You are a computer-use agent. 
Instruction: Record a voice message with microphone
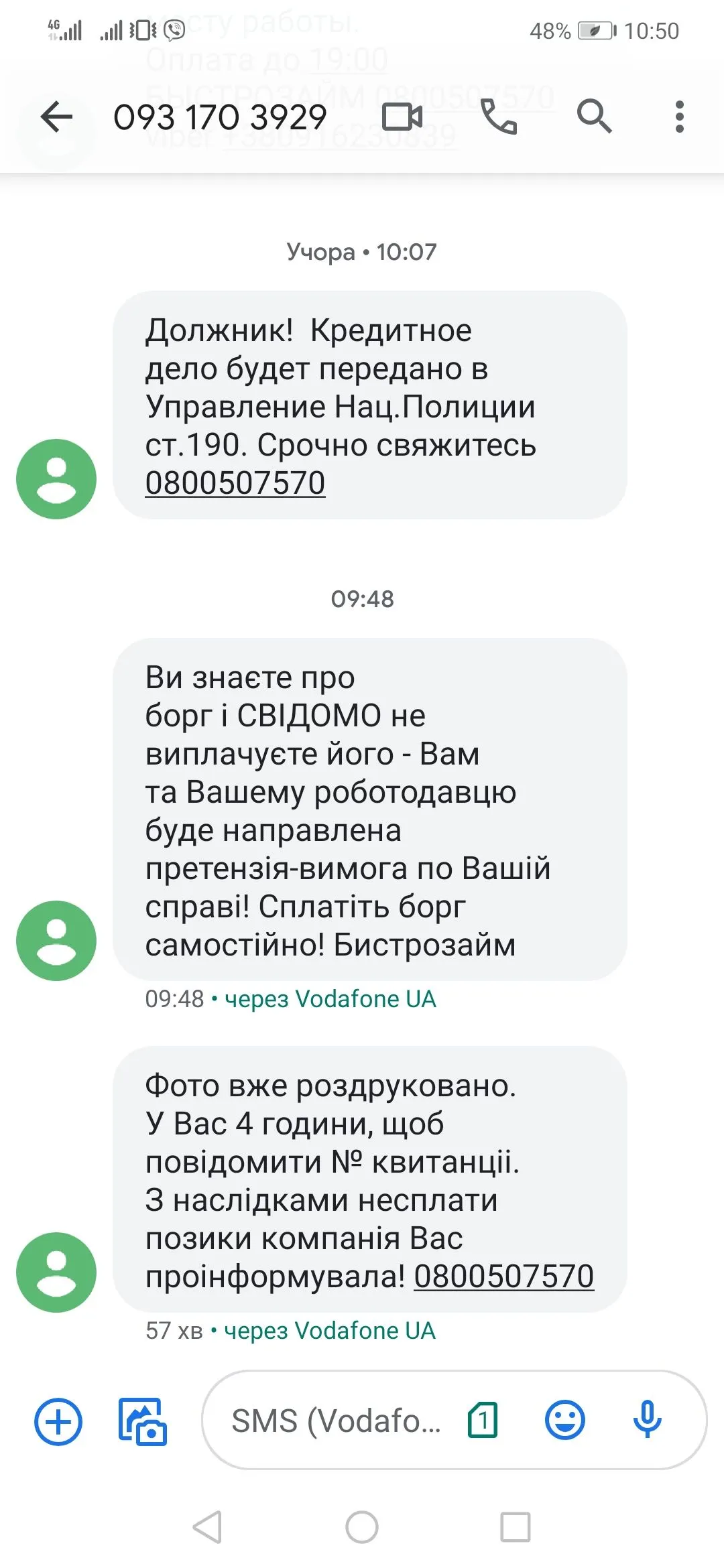click(647, 1420)
